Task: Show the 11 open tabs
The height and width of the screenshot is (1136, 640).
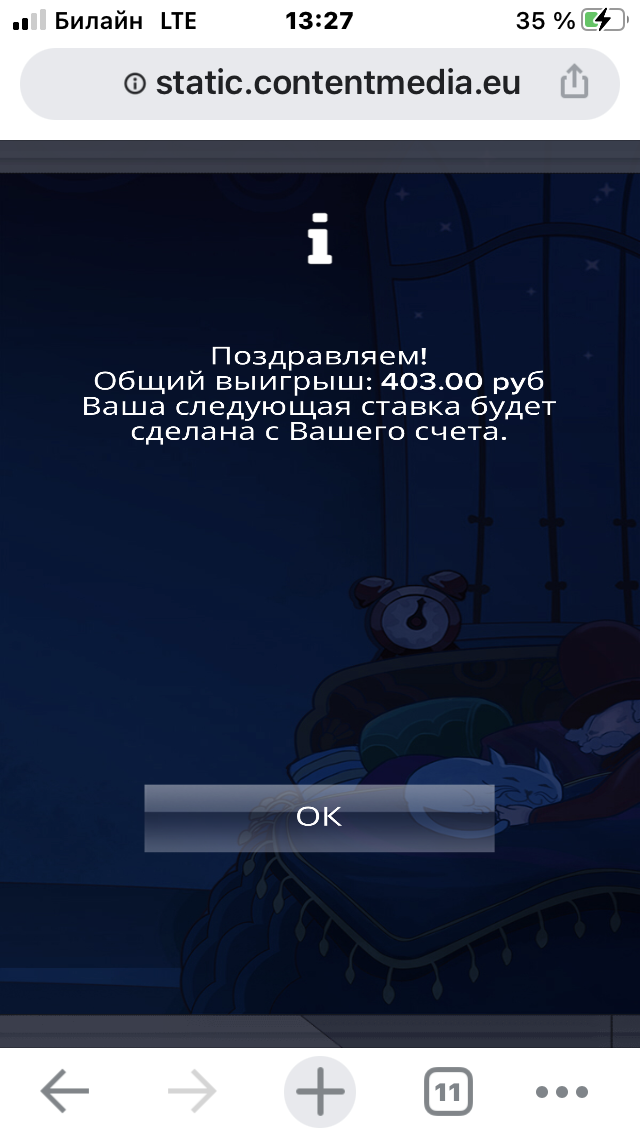Action: (448, 1092)
